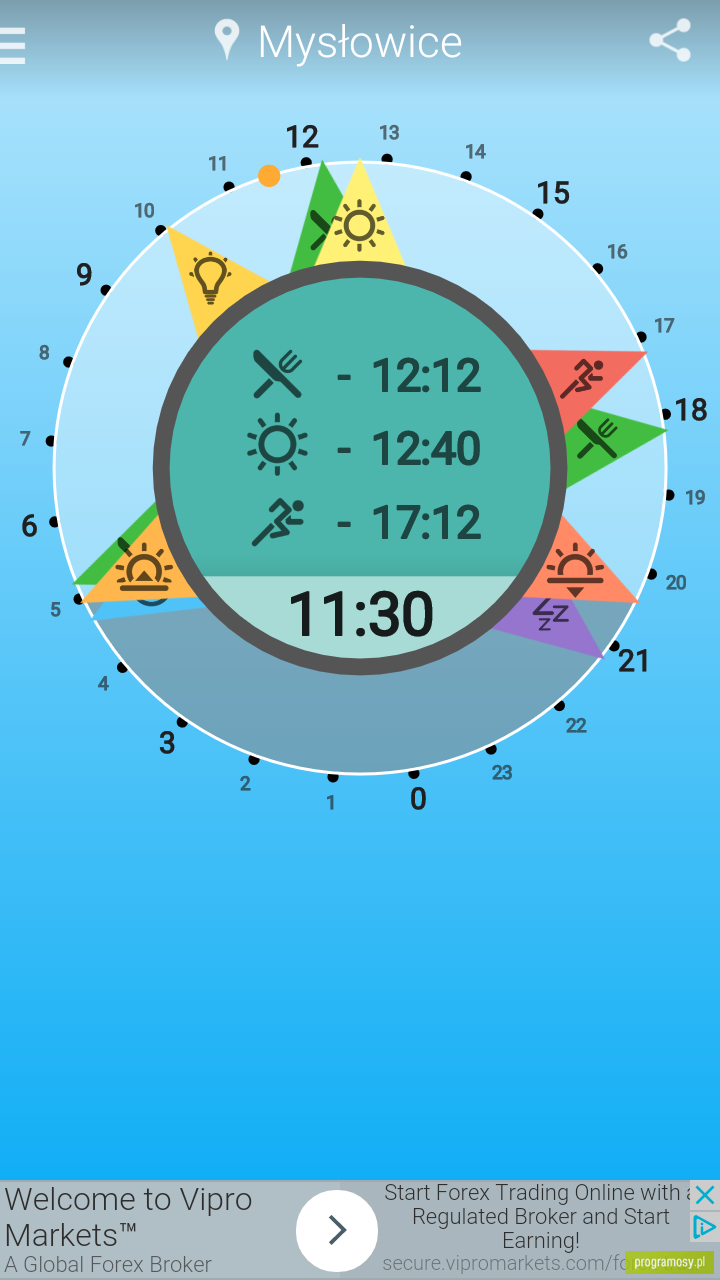Viewport: 720px width, 1280px height.
Task: Close the Vipro Markets ad
Action: [x=705, y=1195]
